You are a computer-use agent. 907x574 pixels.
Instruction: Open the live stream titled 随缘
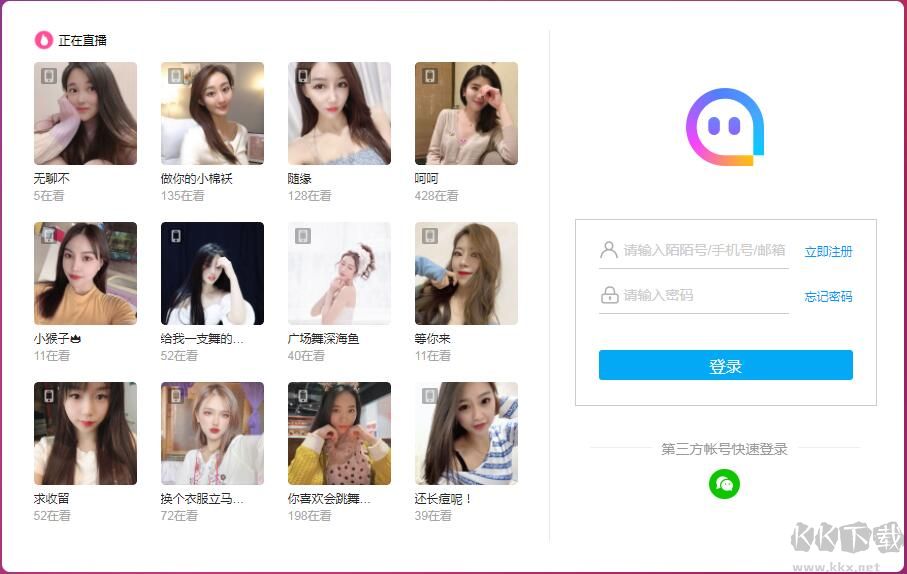click(339, 114)
